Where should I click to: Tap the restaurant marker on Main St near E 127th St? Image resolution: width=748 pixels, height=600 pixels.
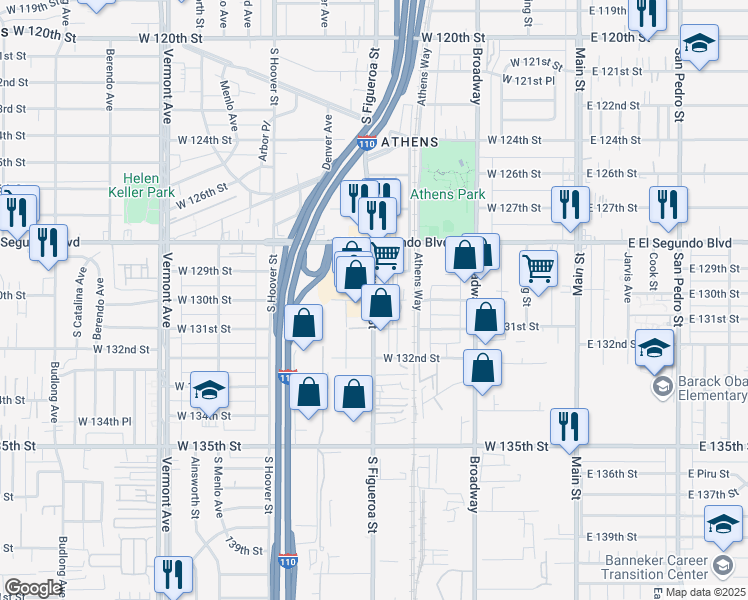[x=567, y=204]
